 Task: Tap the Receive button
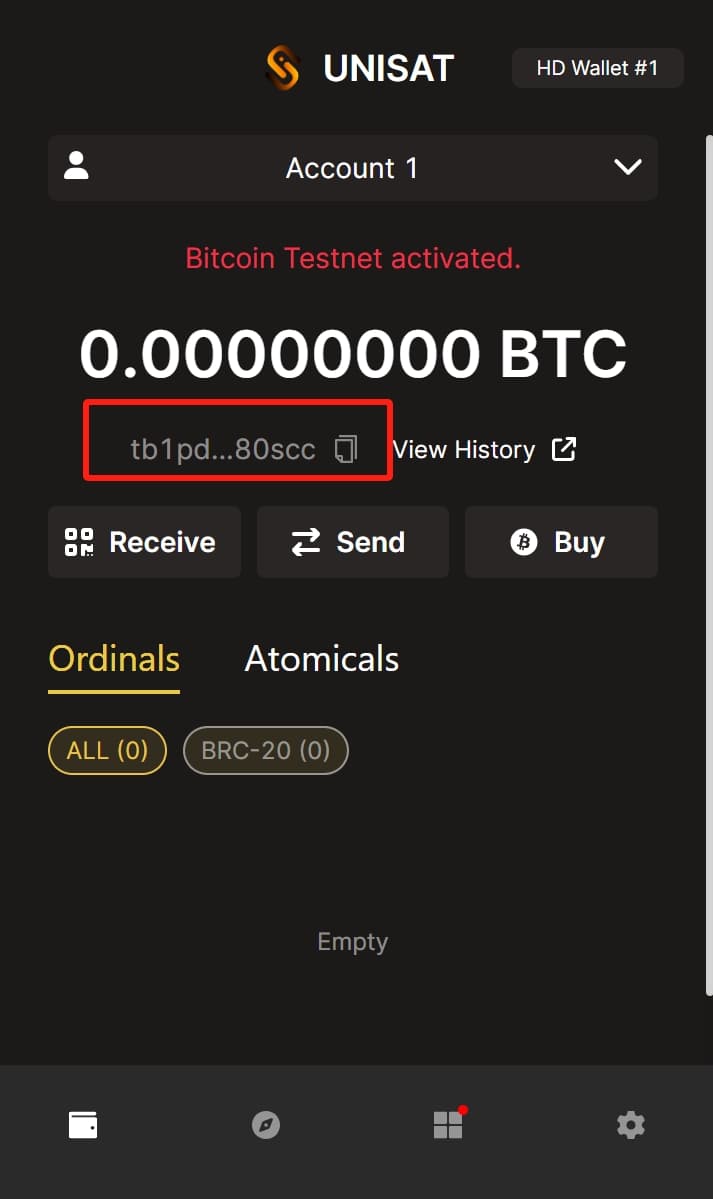point(145,542)
